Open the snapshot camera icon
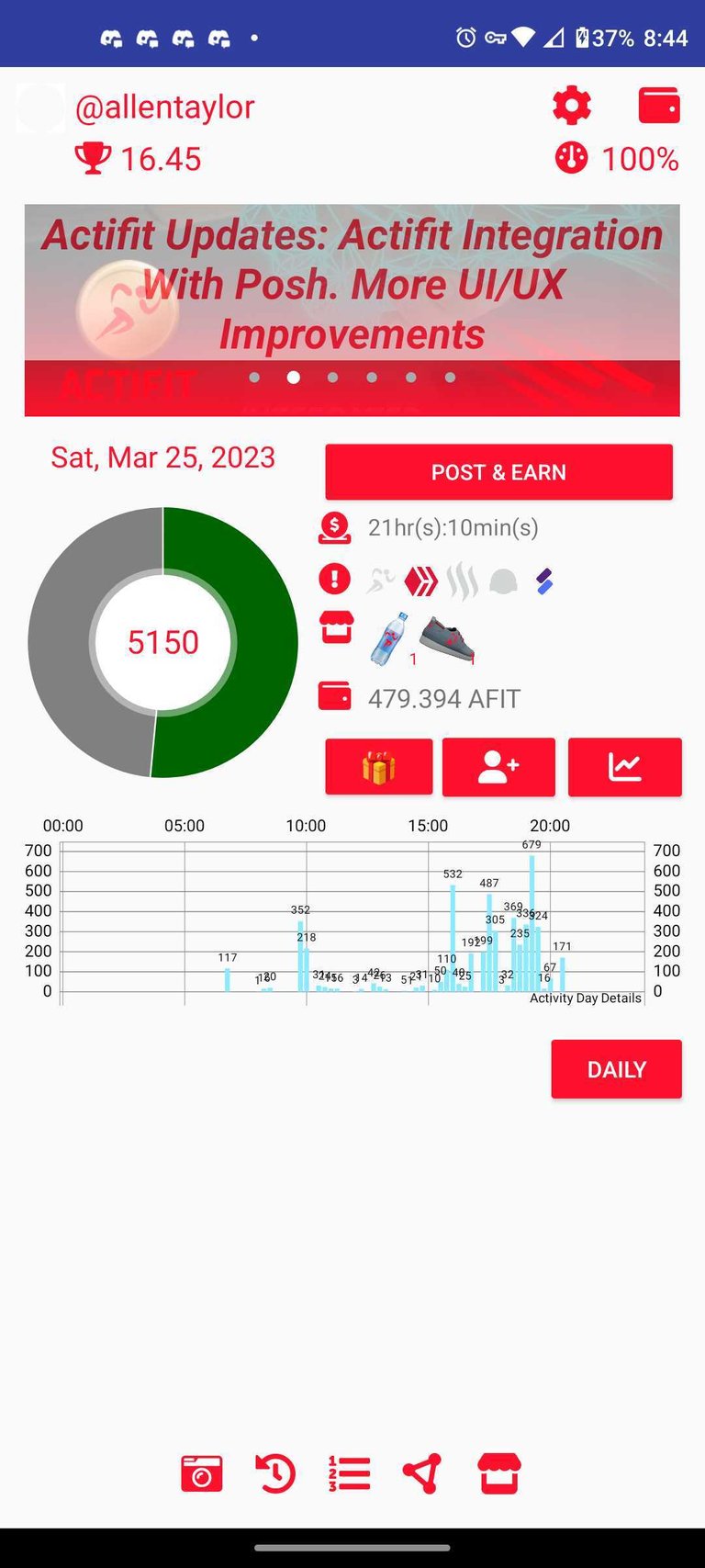The height and width of the screenshot is (1568, 705). point(202,1473)
